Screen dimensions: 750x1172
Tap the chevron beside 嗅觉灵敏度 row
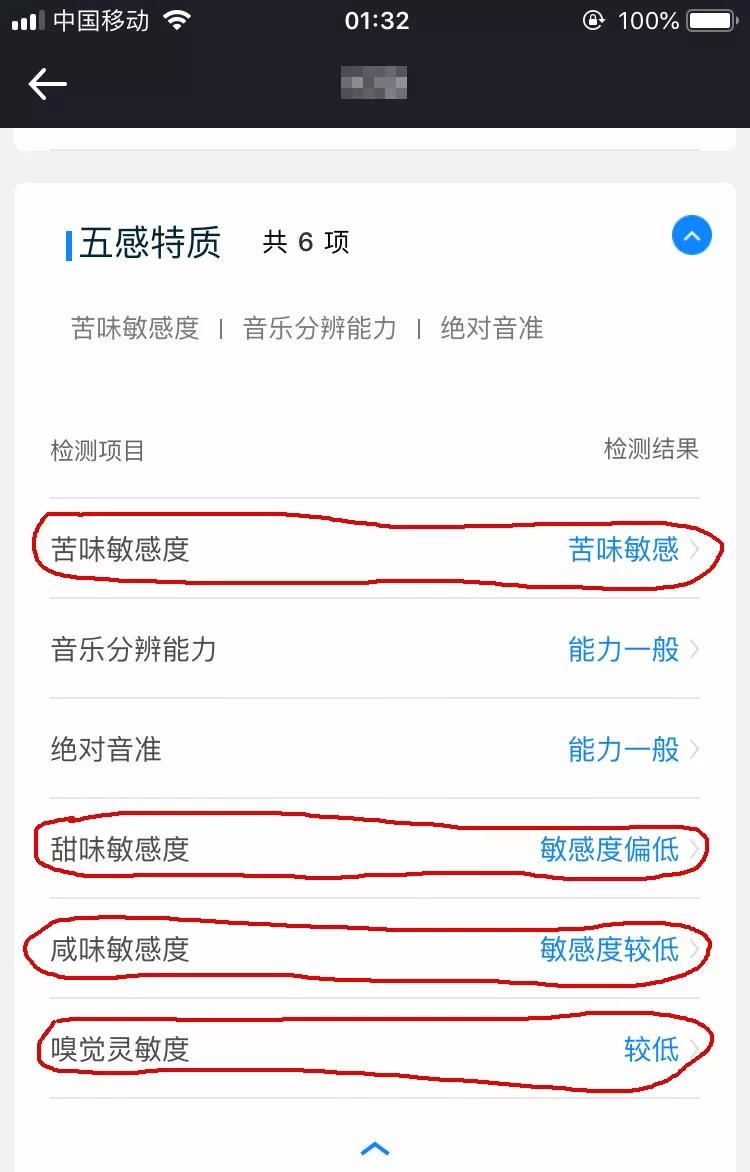coord(694,1050)
